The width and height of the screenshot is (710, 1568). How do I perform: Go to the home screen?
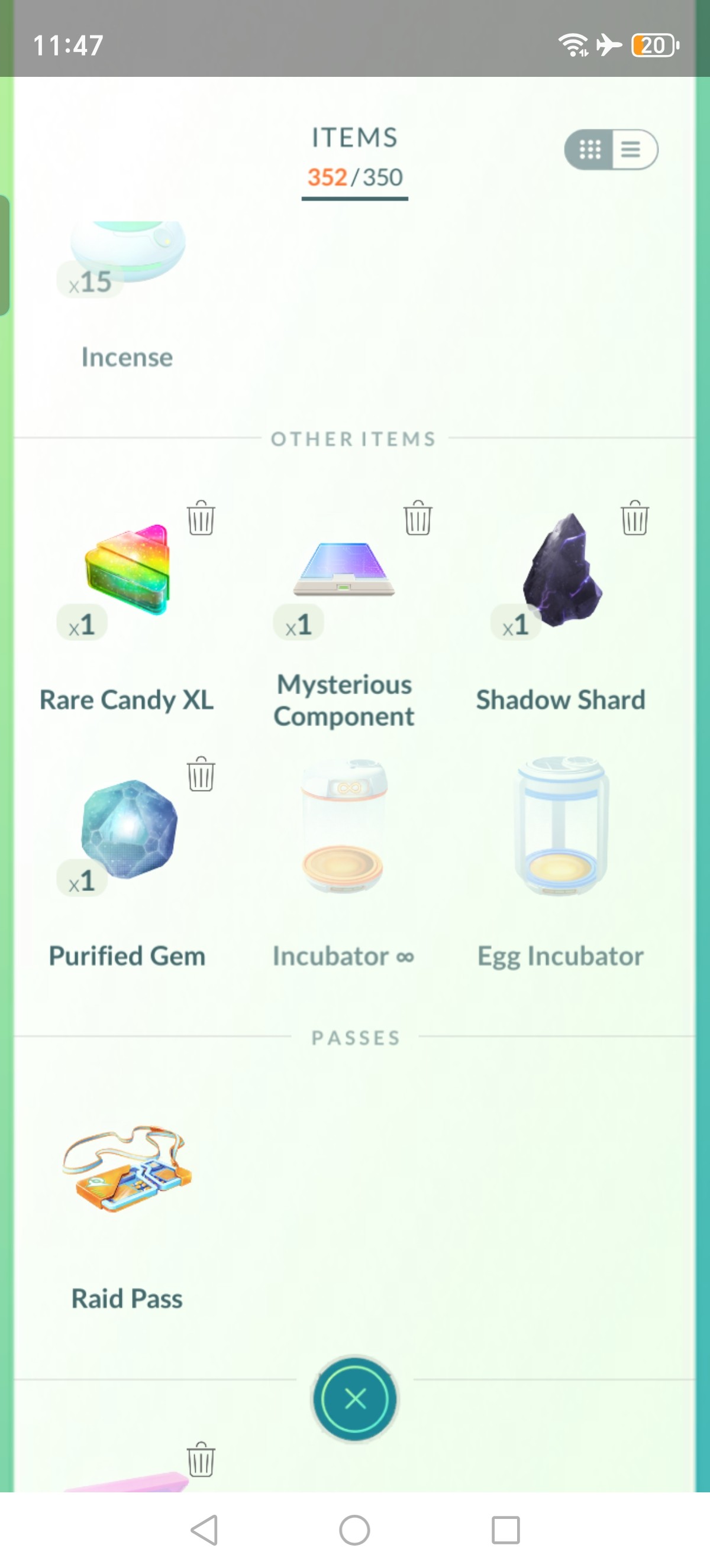tap(354, 1530)
